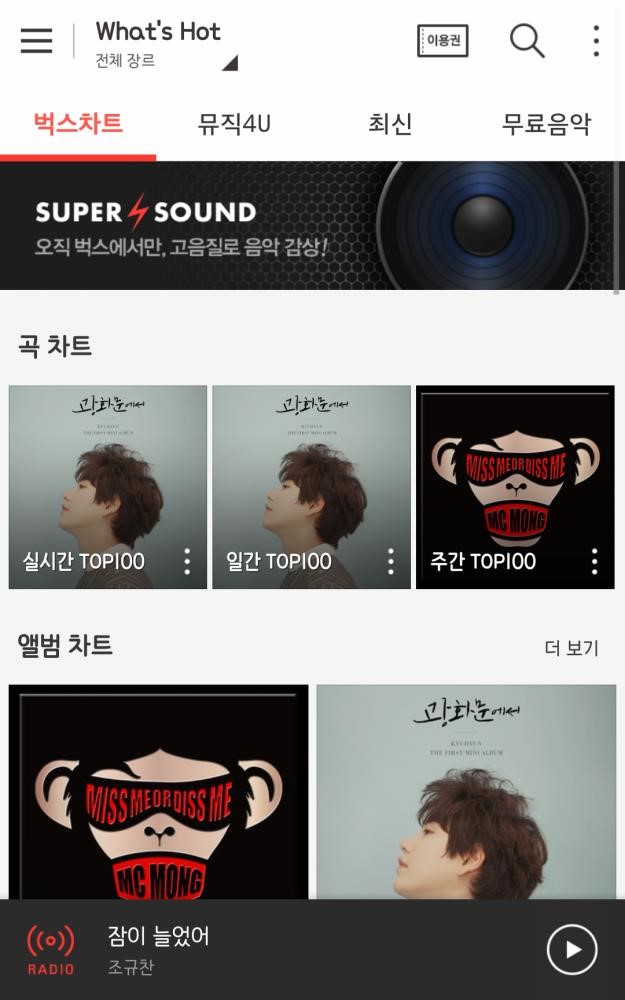This screenshot has width=625, height=1000.
Task: Switch to the 최신 tab
Action: [390, 124]
